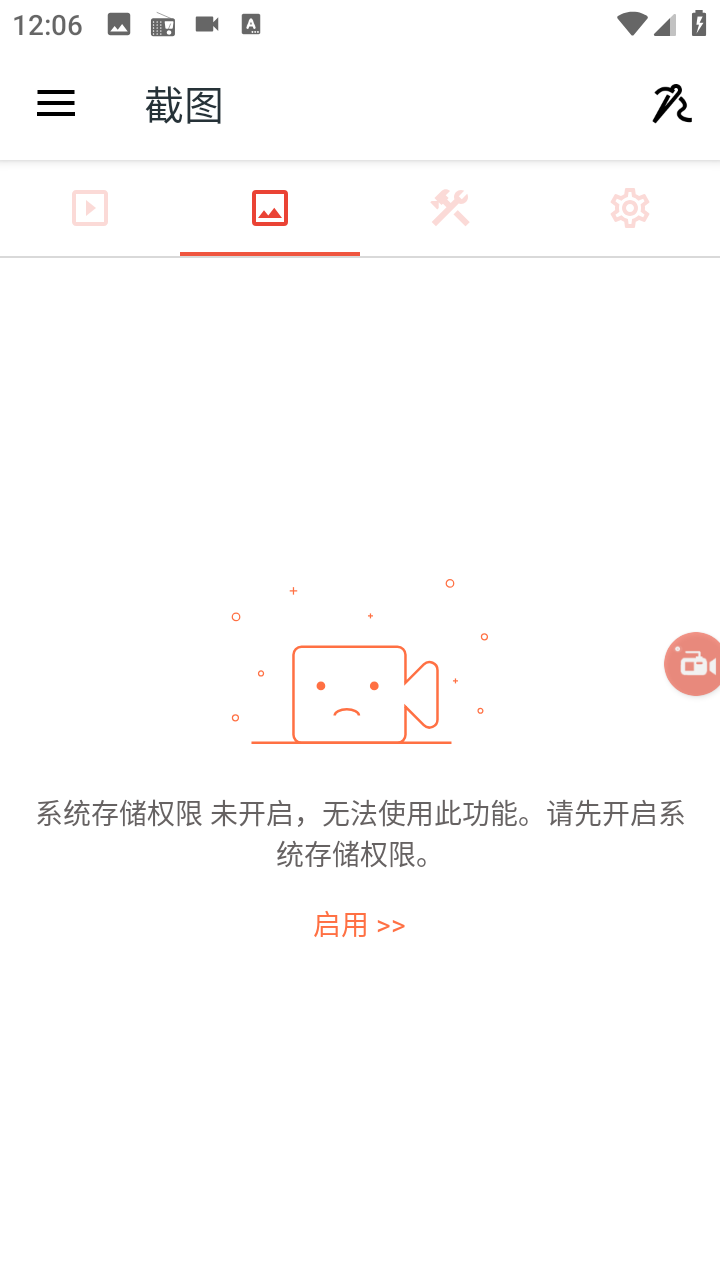Open the settings gear tab
720x1280 pixels.
pyautogui.click(x=630, y=208)
